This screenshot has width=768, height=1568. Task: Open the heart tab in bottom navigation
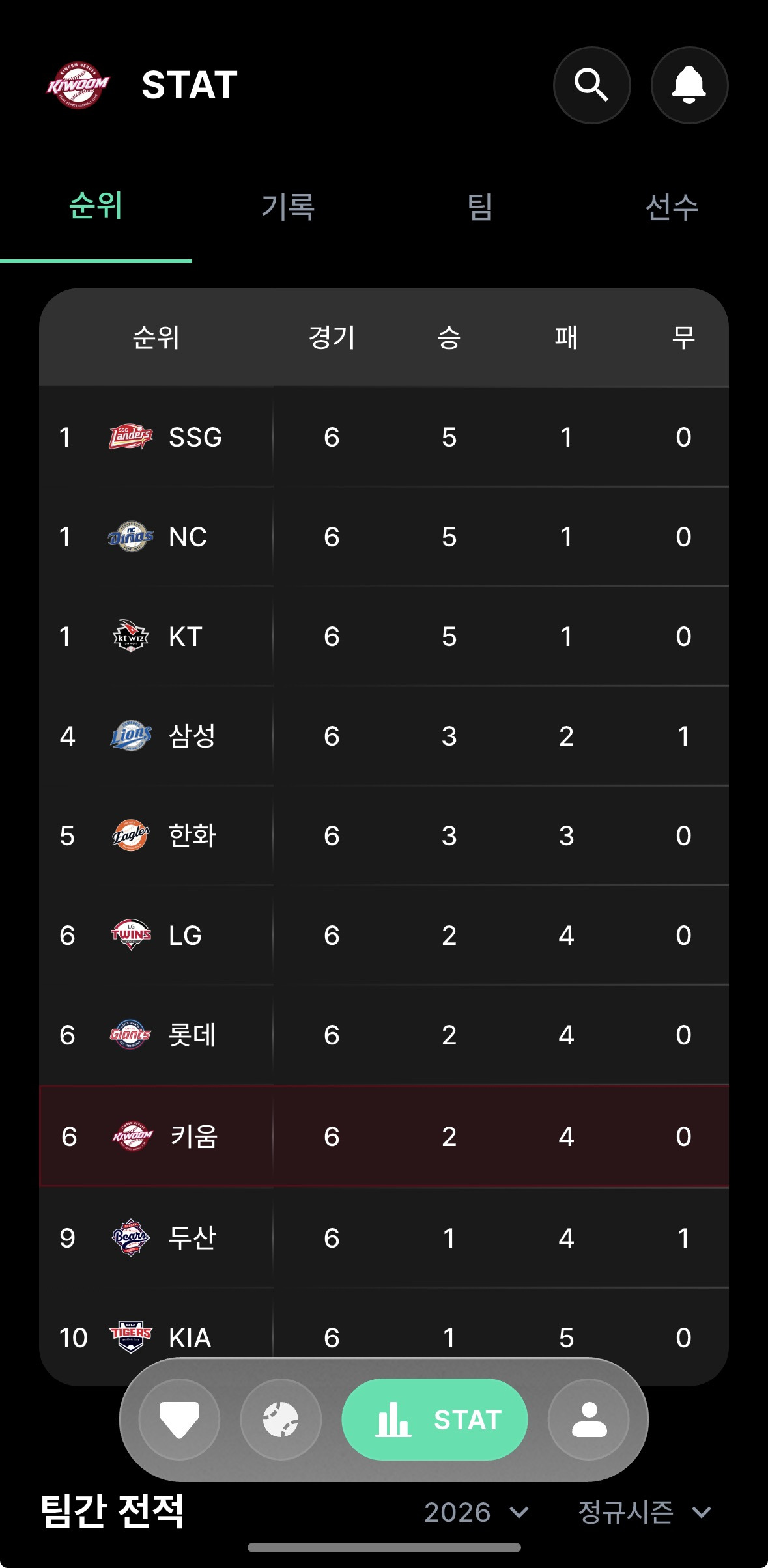point(179,1420)
